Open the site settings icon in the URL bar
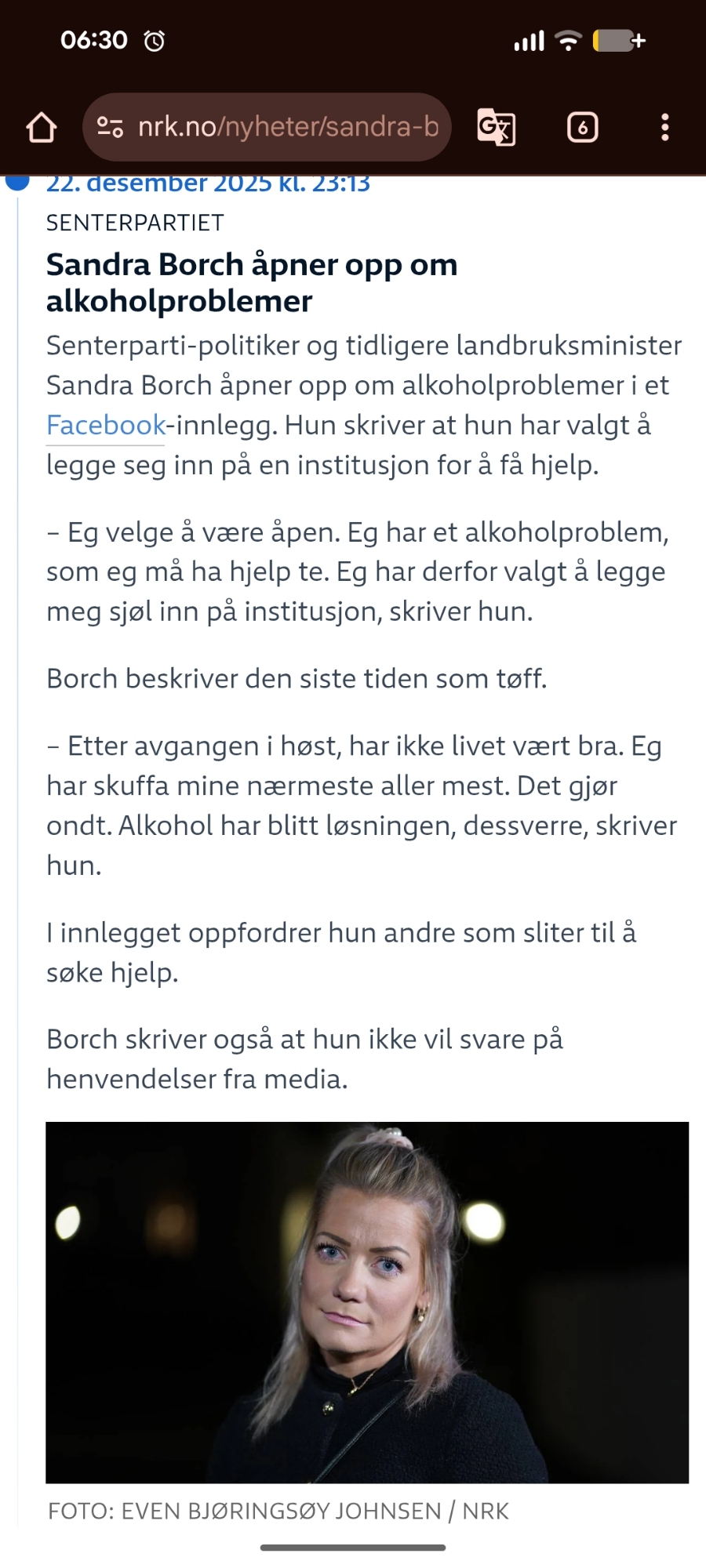This screenshot has width=706, height=1568. tap(110, 127)
